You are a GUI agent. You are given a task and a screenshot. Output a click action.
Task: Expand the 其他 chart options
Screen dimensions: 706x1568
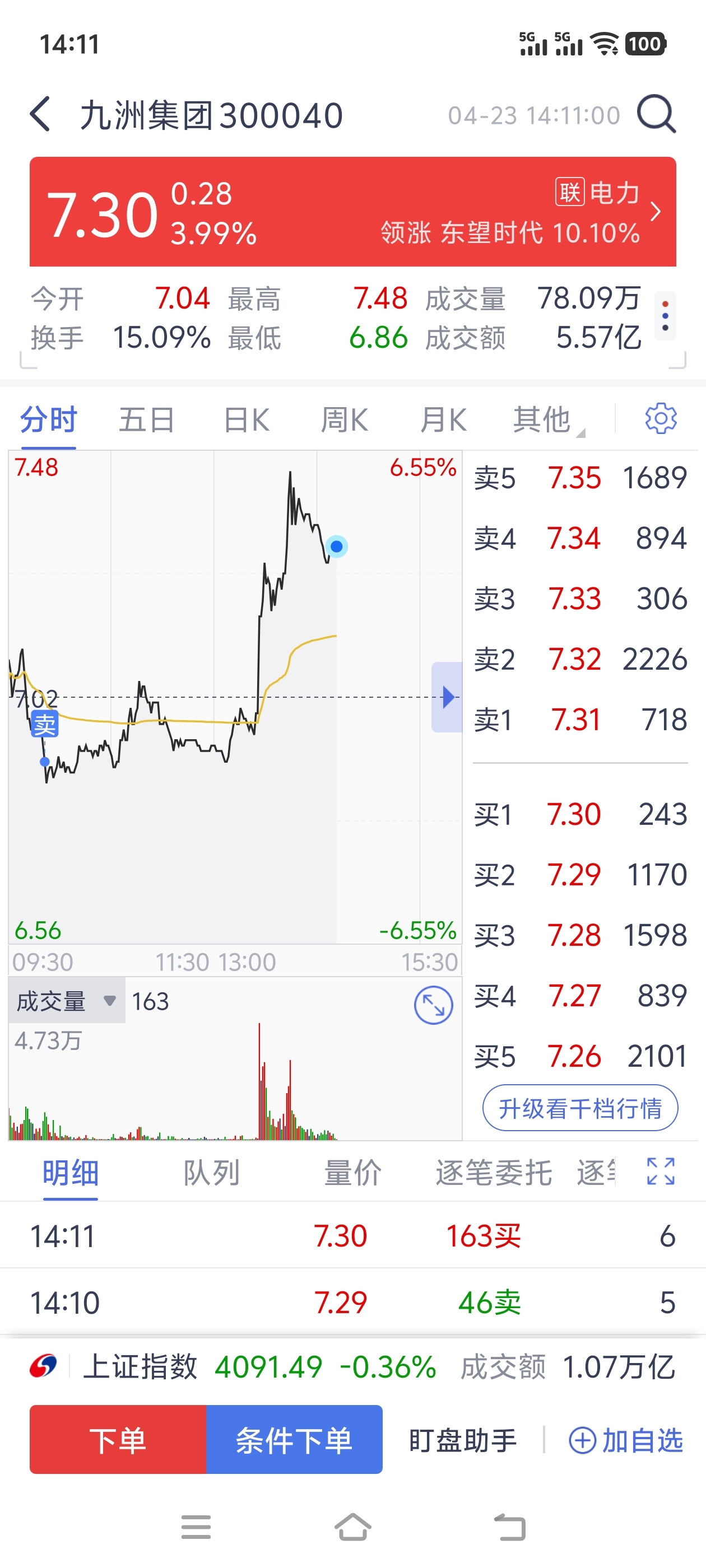548,420
